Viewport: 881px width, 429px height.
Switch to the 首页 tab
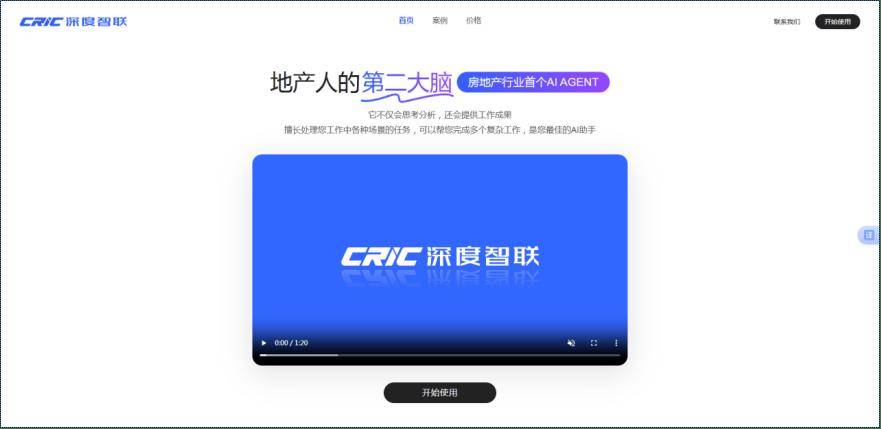point(405,21)
